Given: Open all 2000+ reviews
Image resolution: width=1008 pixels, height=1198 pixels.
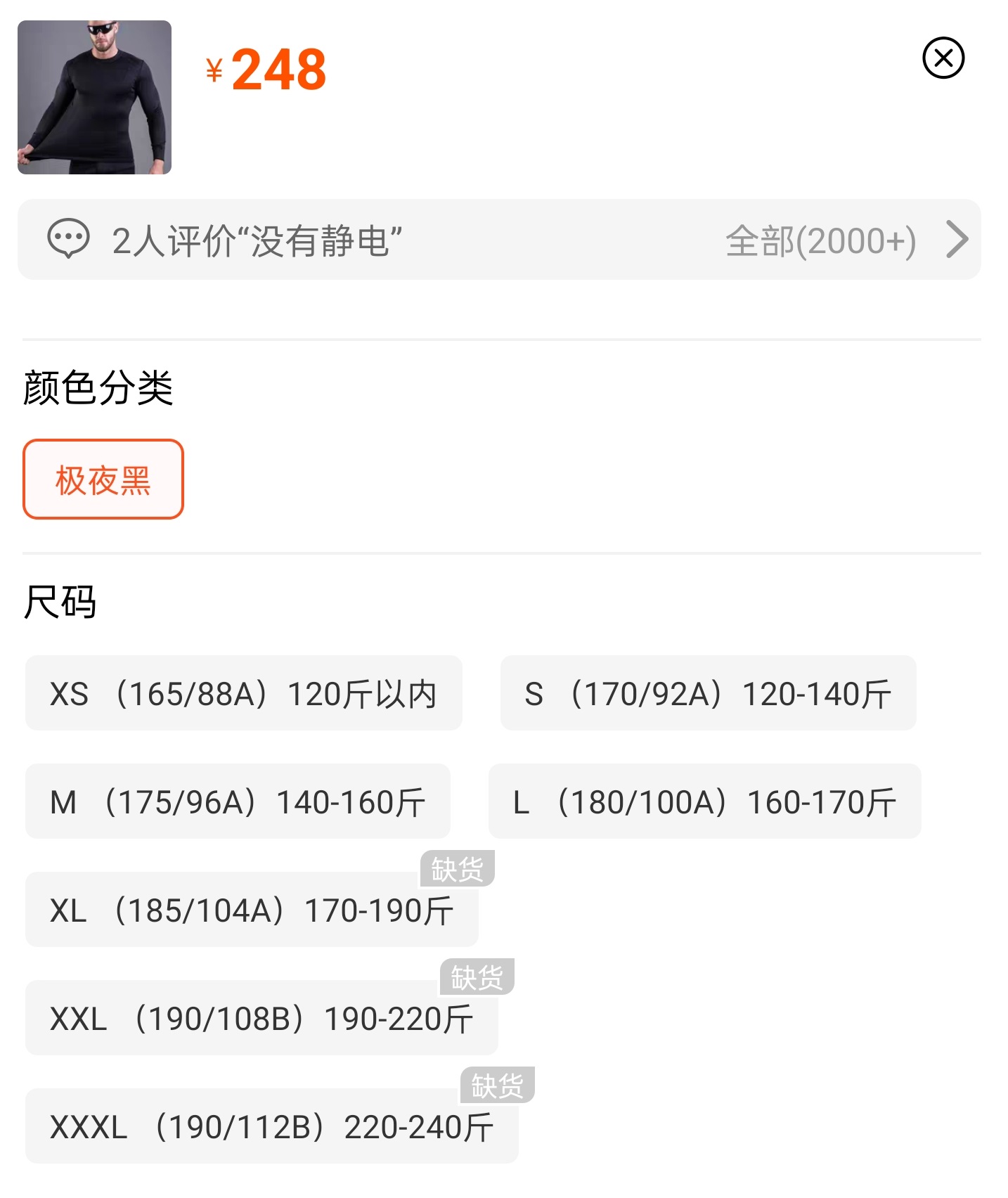Looking at the screenshot, I should [x=844, y=240].
